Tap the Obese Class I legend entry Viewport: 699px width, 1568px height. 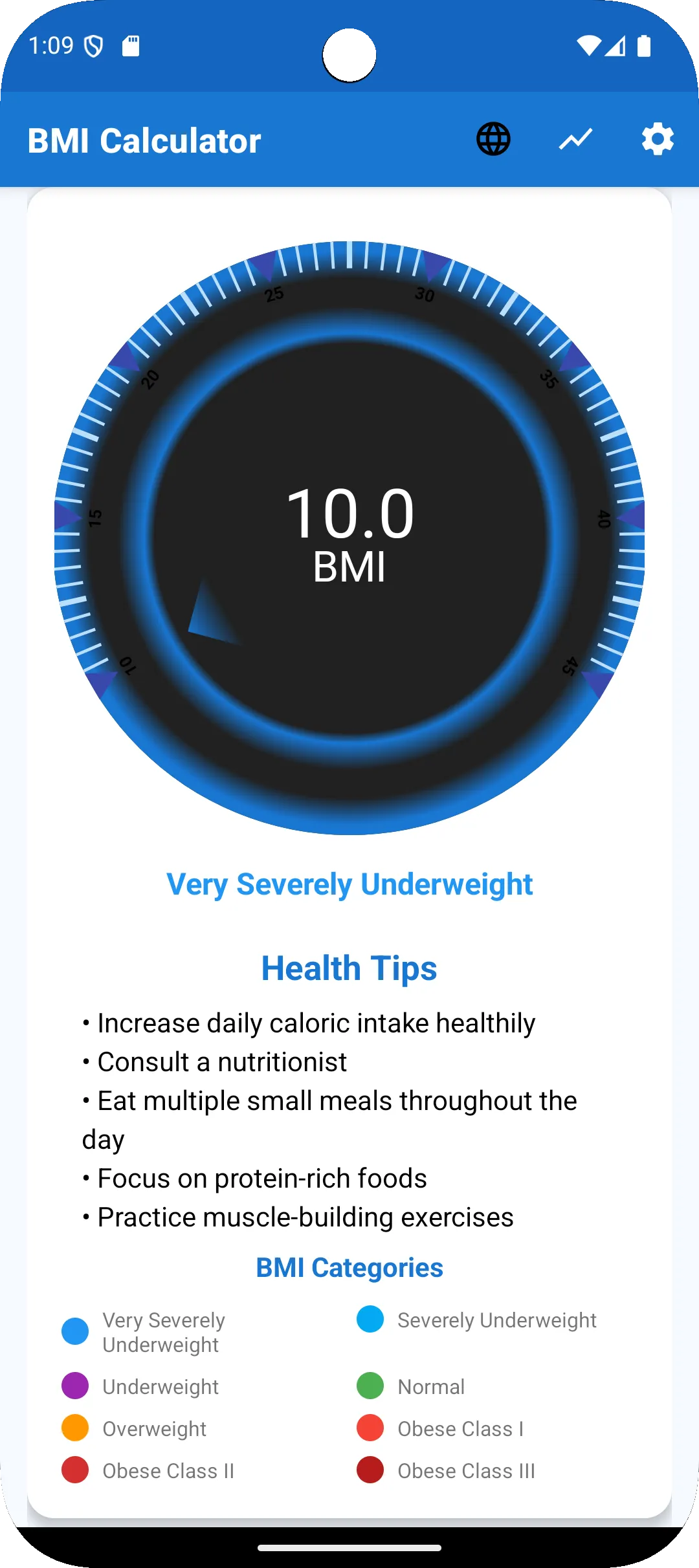[461, 1429]
